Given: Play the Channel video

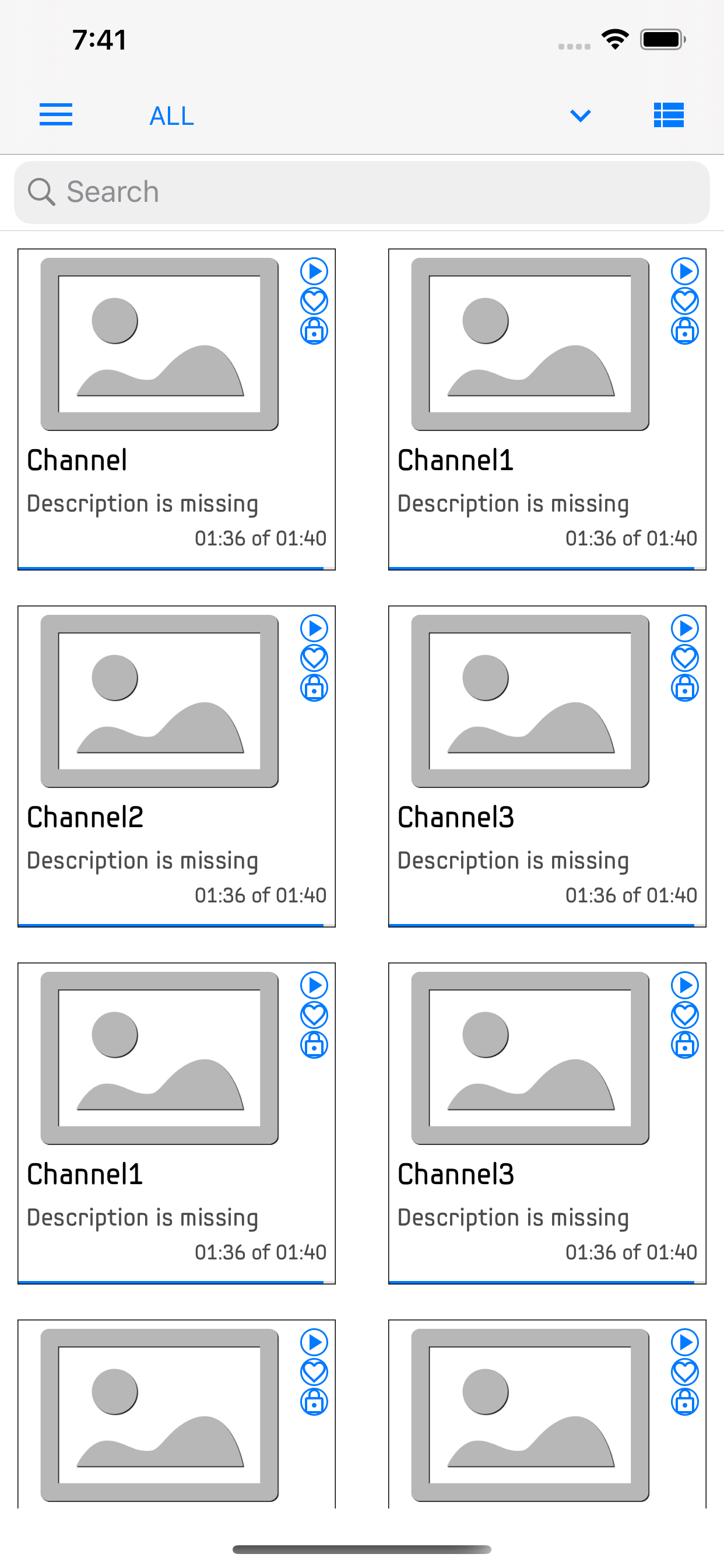Looking at the screenshot, I should tap(314, 271).
